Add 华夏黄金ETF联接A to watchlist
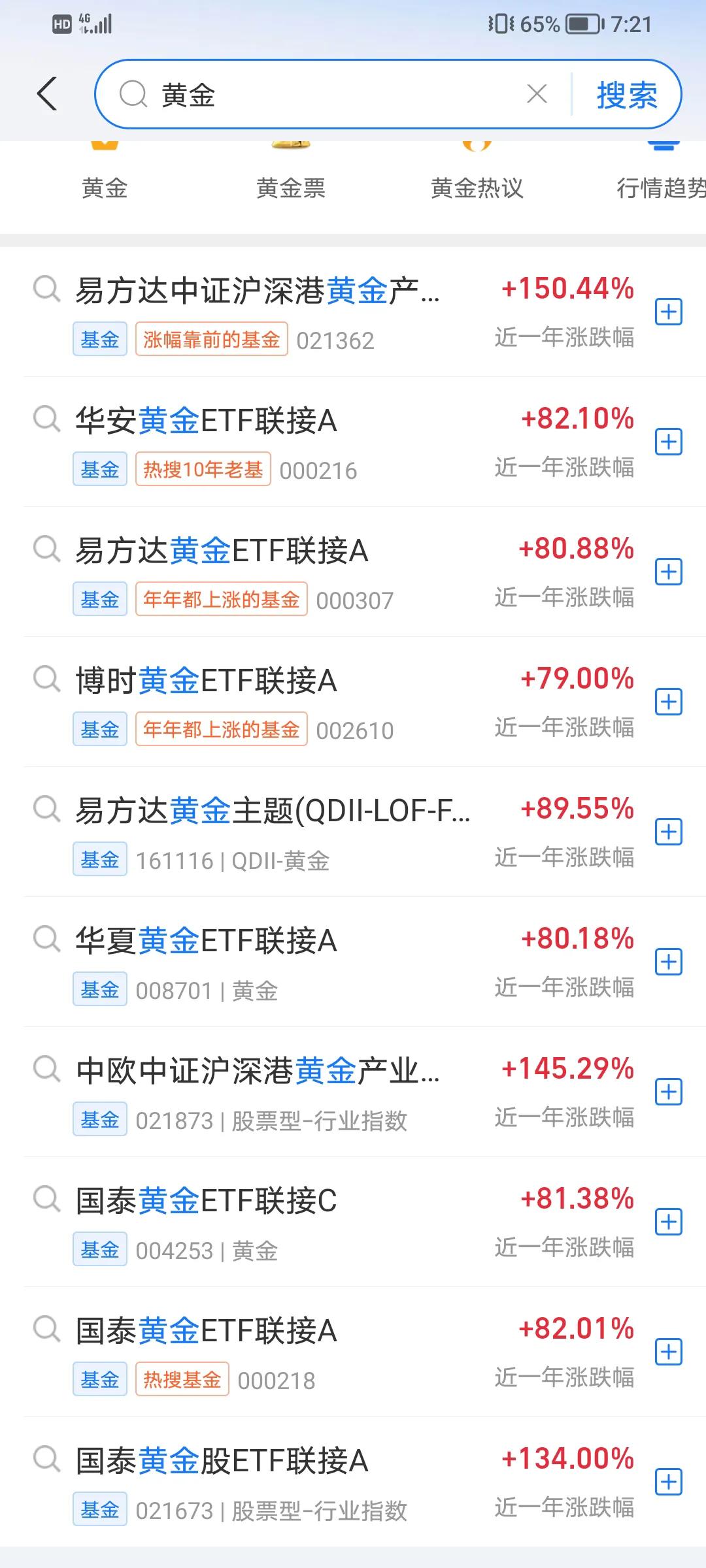This screenshot has height=1568, width=706. point(669,960)
